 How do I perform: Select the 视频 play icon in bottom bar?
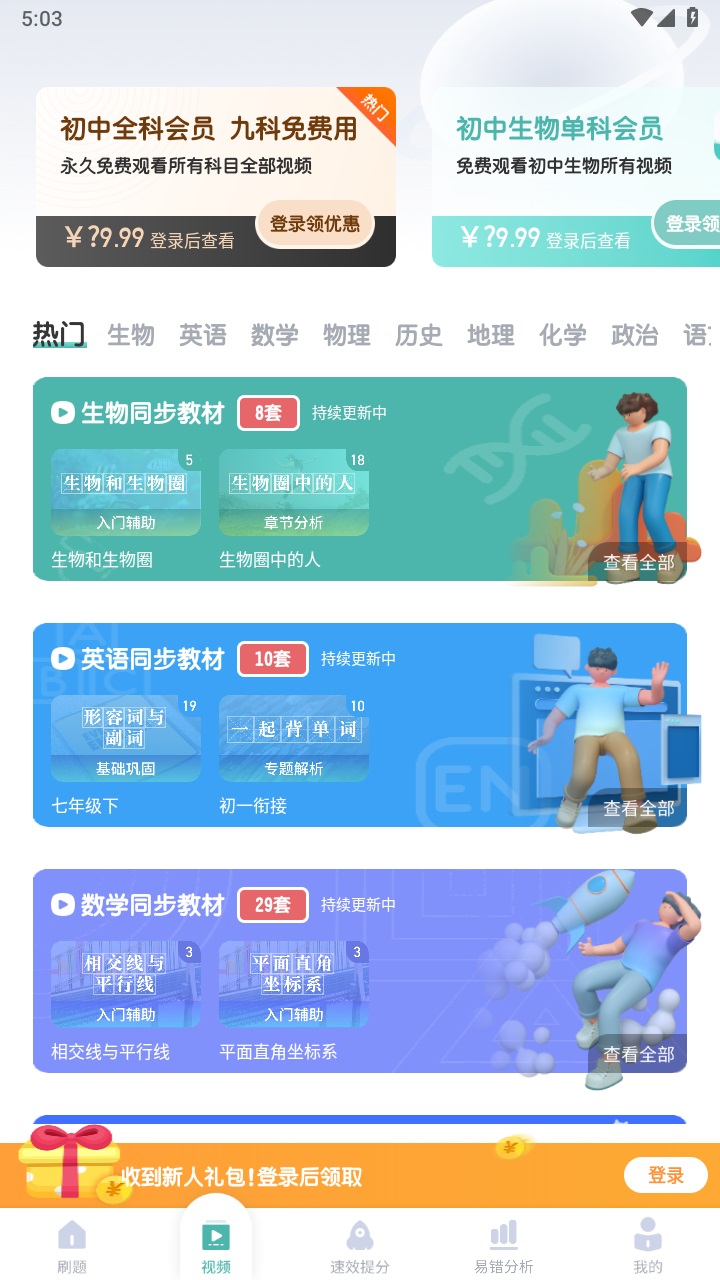pos(216,1237)
